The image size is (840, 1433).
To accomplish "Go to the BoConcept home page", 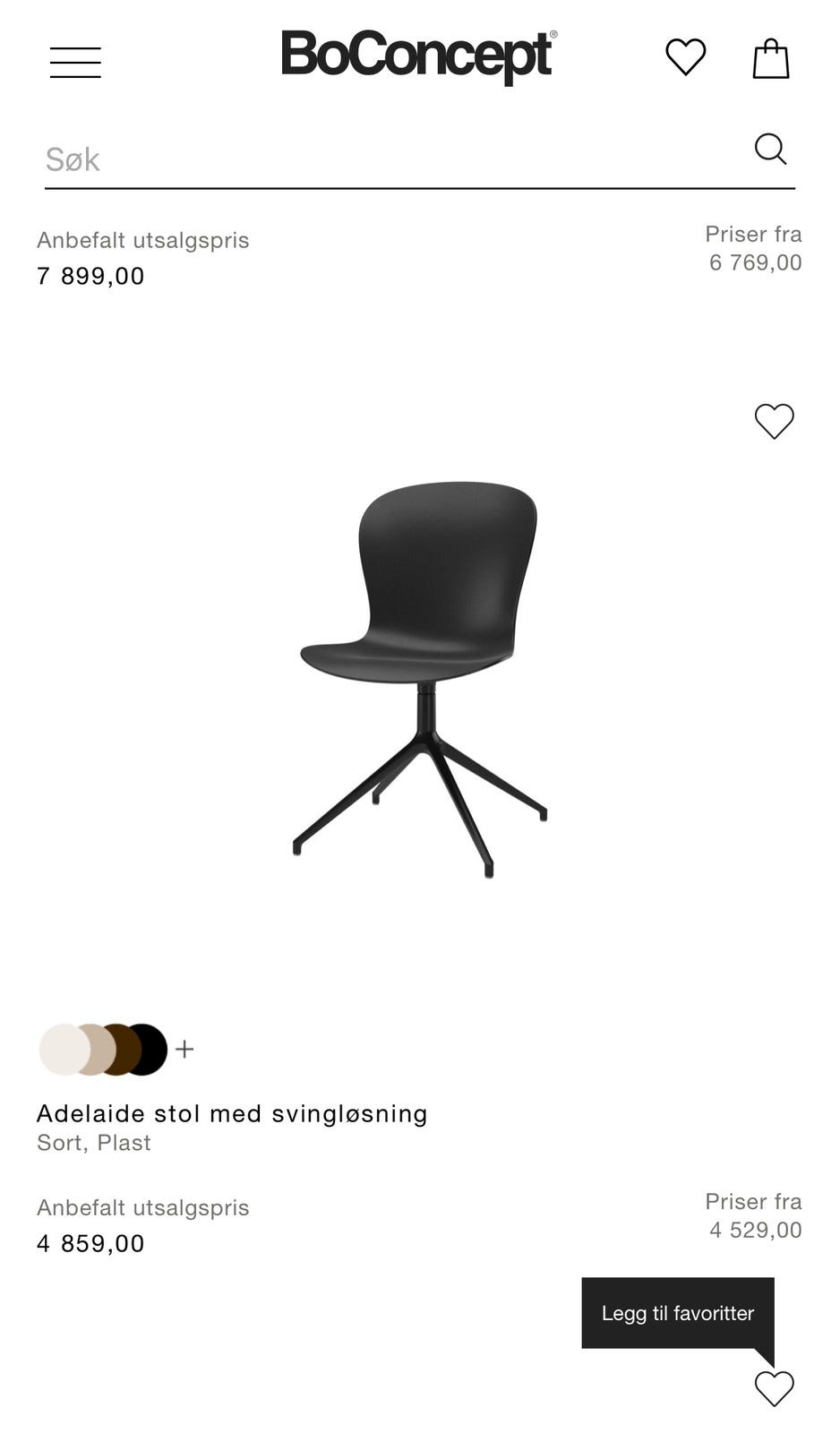I will click(x=418, y=56).
